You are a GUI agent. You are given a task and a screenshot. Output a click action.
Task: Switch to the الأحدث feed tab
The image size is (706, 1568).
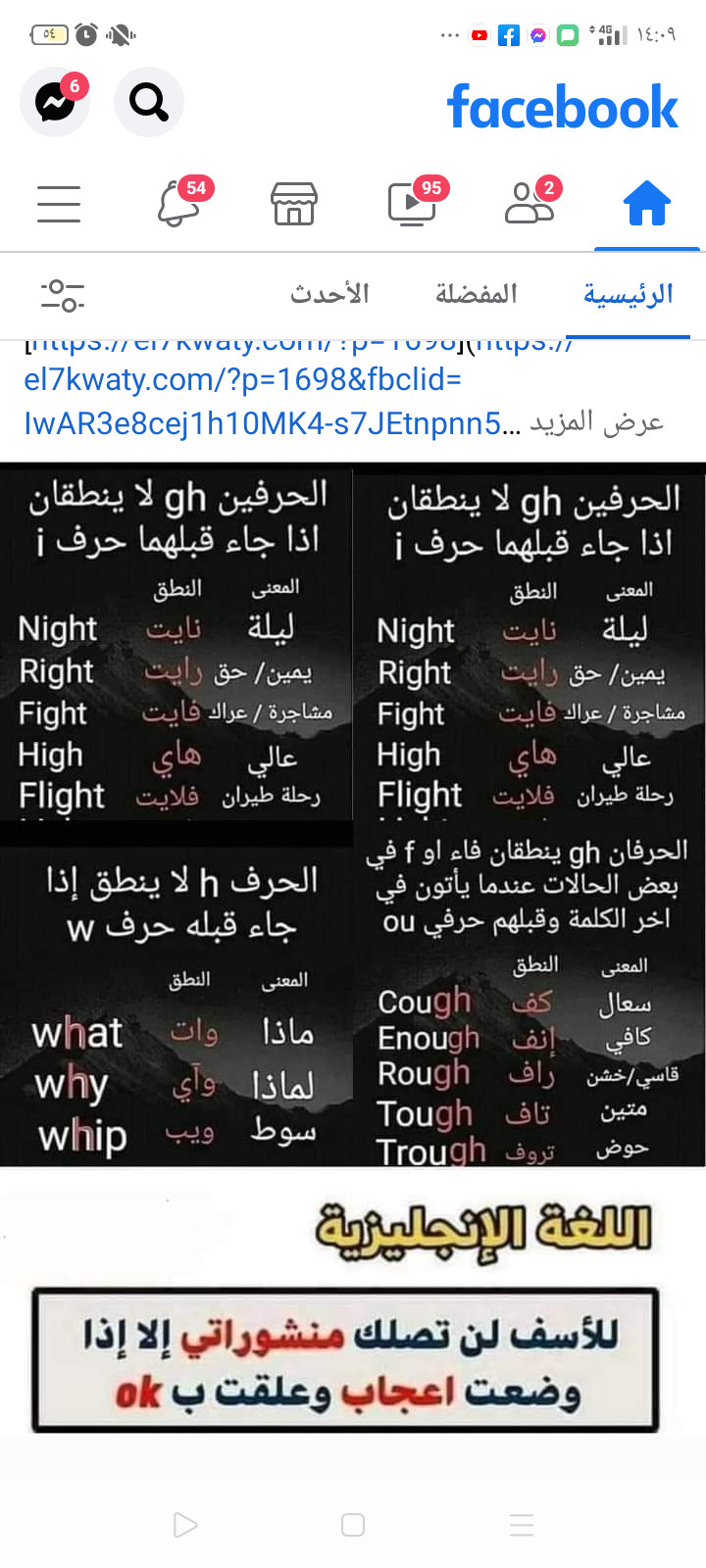click(x=329, y=294)
